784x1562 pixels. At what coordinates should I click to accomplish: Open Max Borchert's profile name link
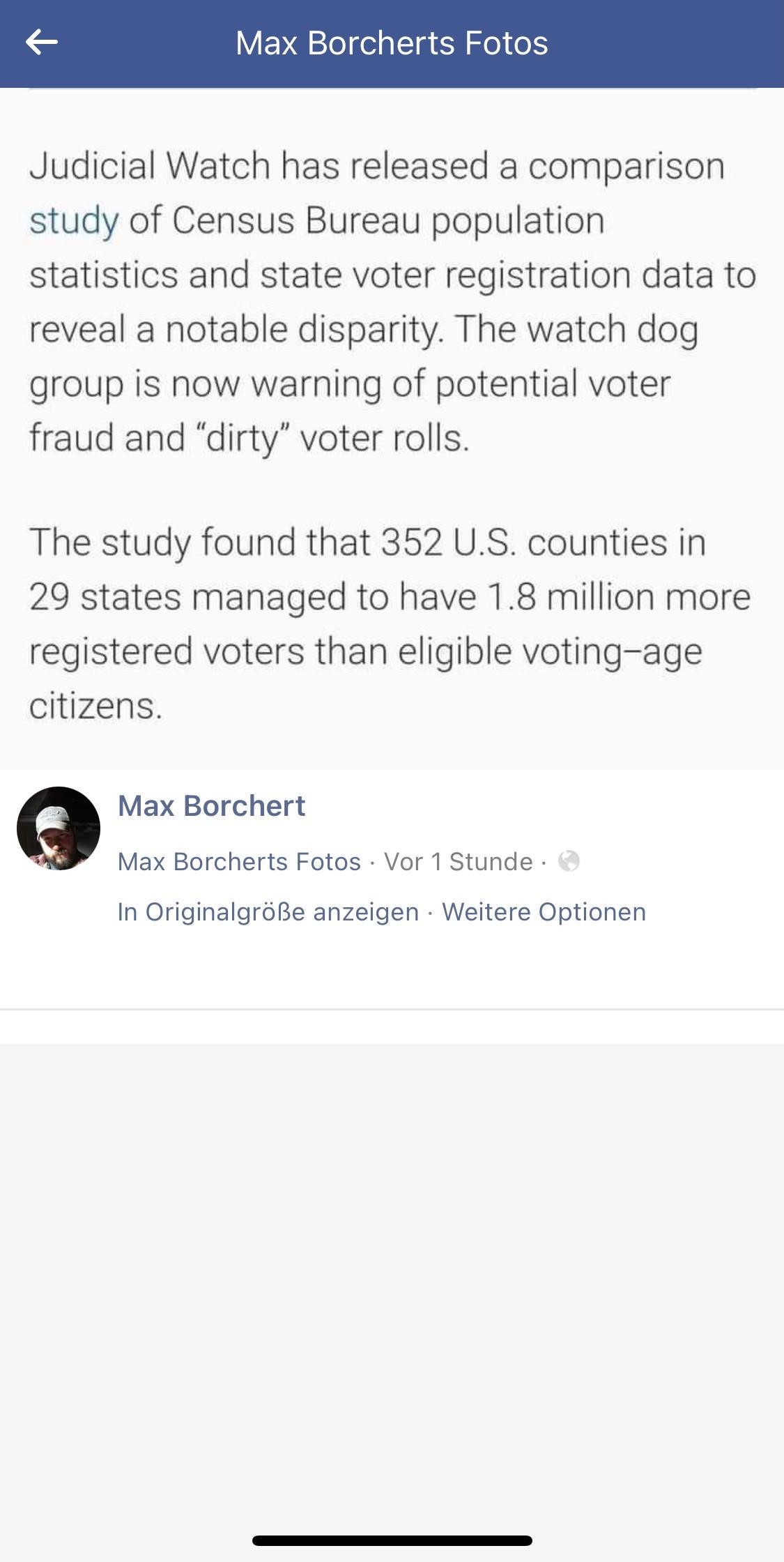point(211,806)
